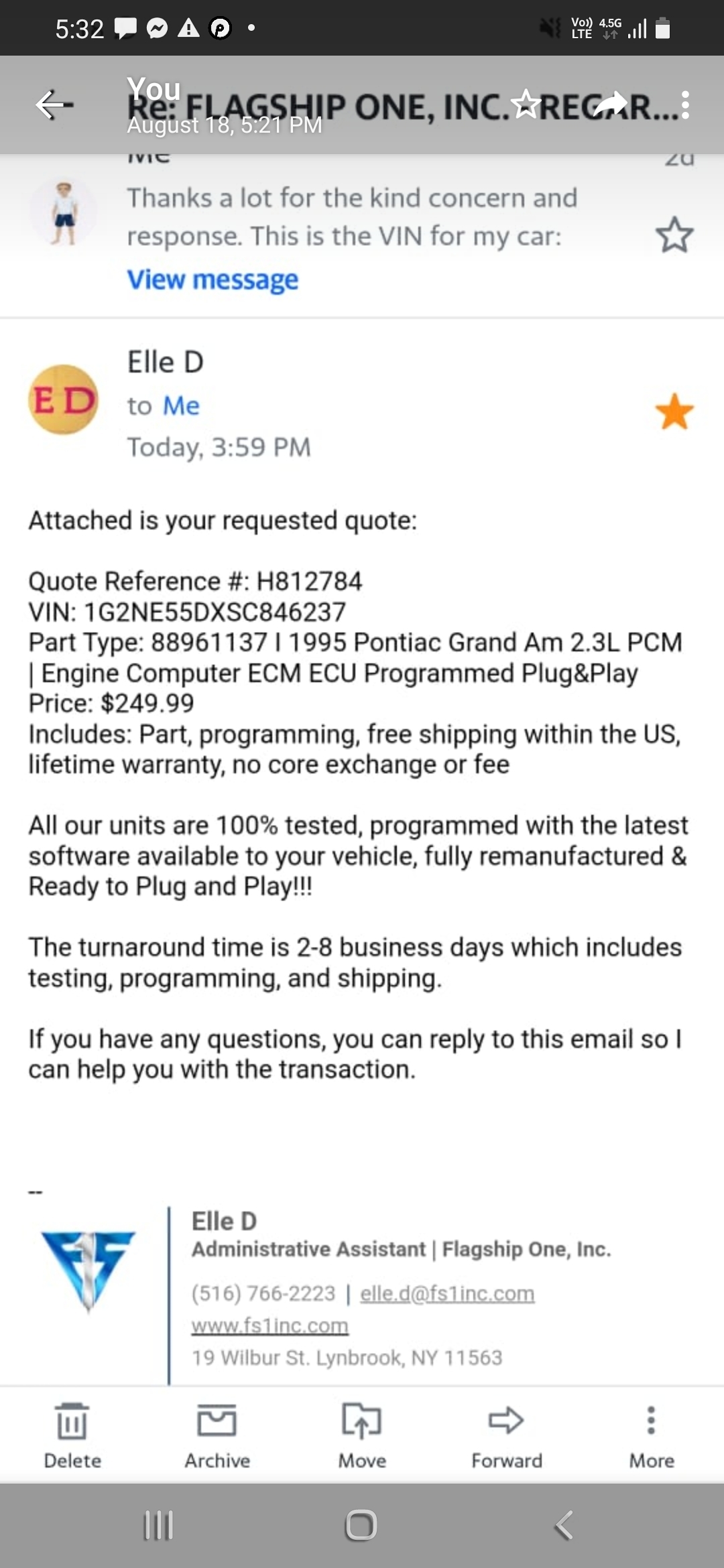
Task: Star the whole conversation in the header
Action: coord(526,105)
